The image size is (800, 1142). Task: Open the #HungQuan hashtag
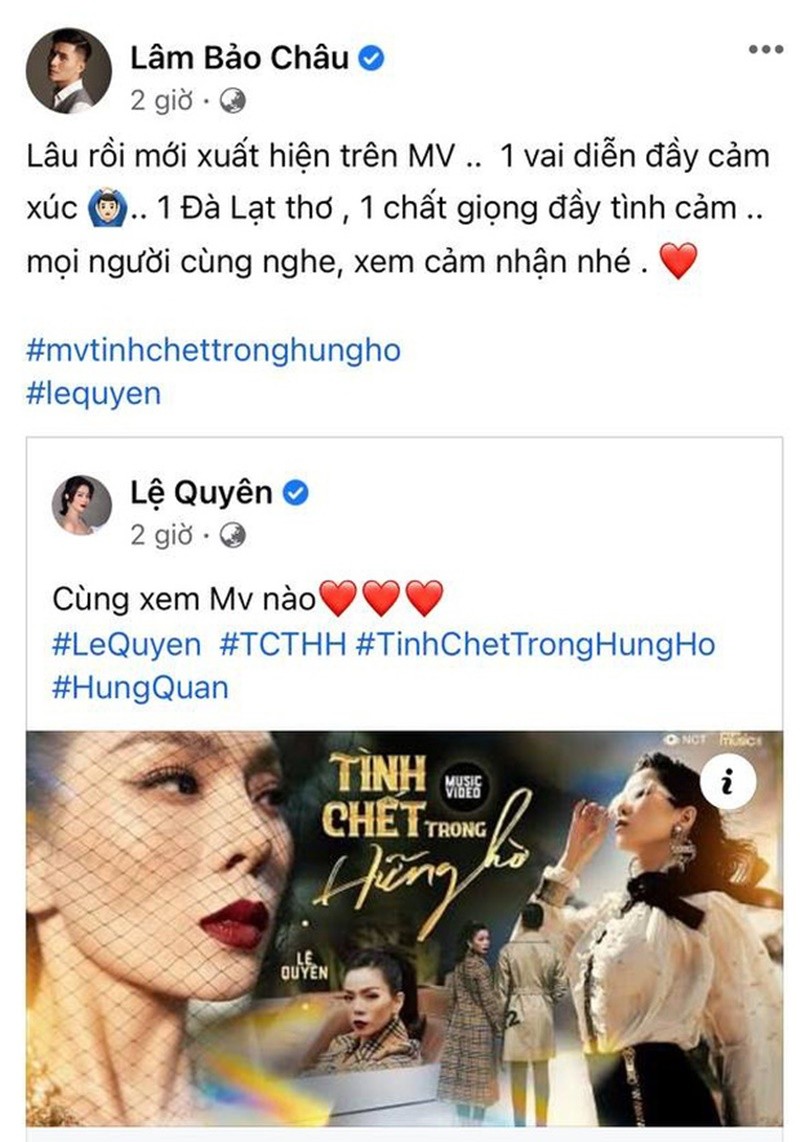pyautogui.click(x=140, y=687)
